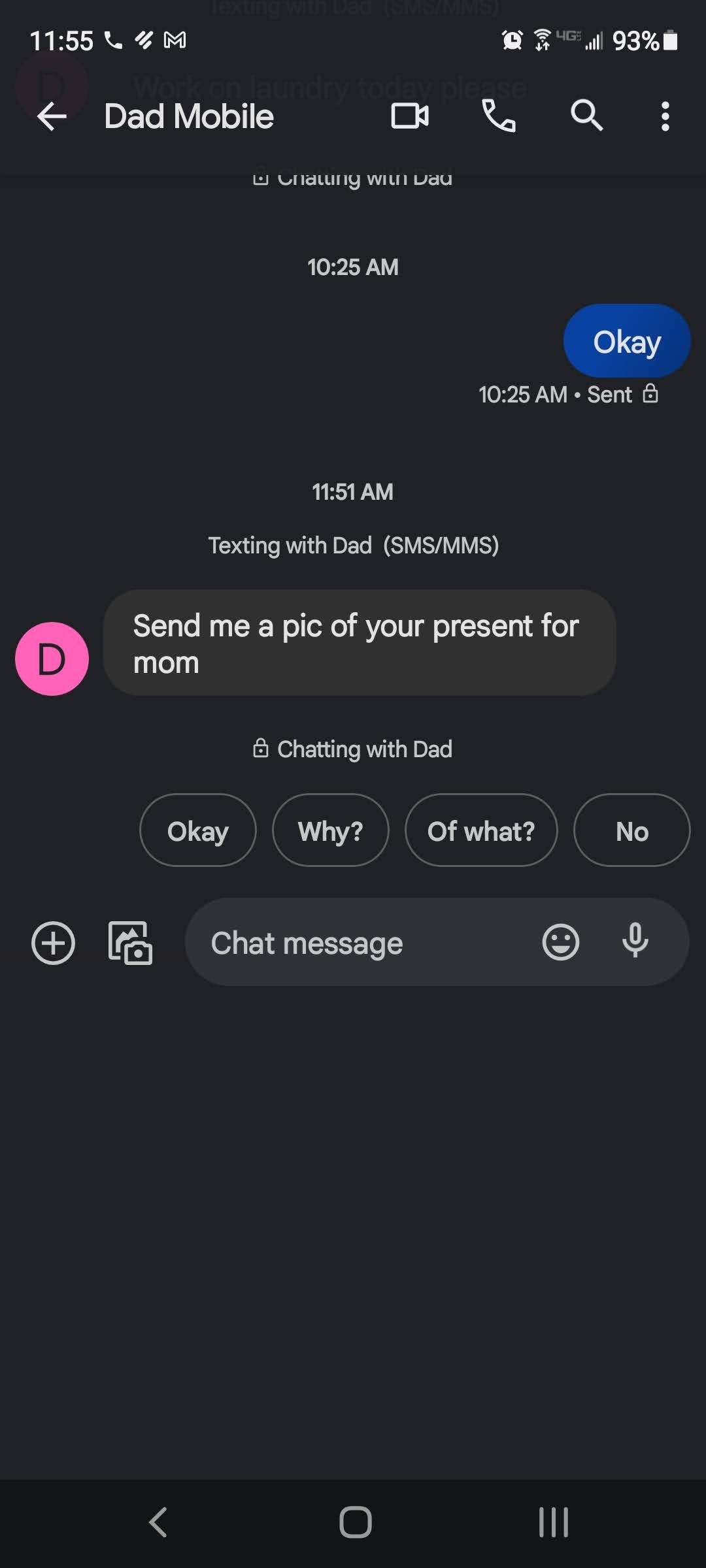Screen dimensions: 706x1568
Task: Open the emoji picker
Action: (560, 942)
